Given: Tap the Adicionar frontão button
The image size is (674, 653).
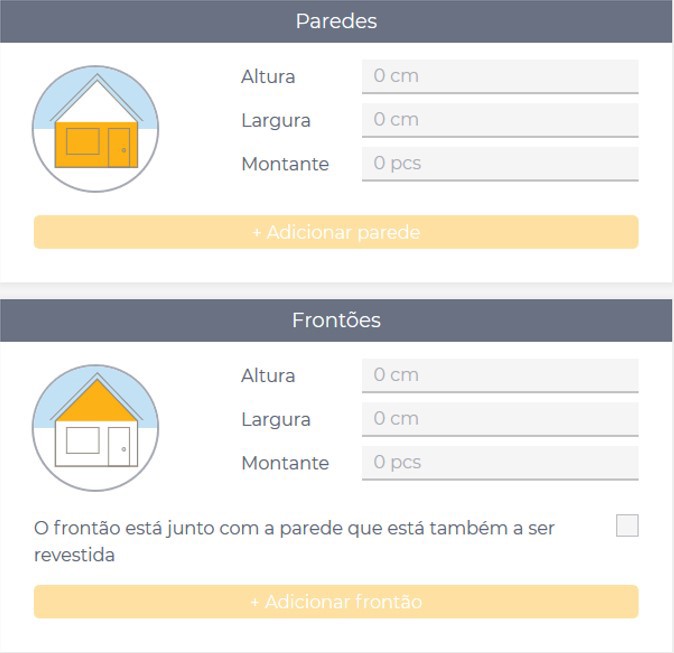Looking at the screenshot, I should tap(336, 602).
